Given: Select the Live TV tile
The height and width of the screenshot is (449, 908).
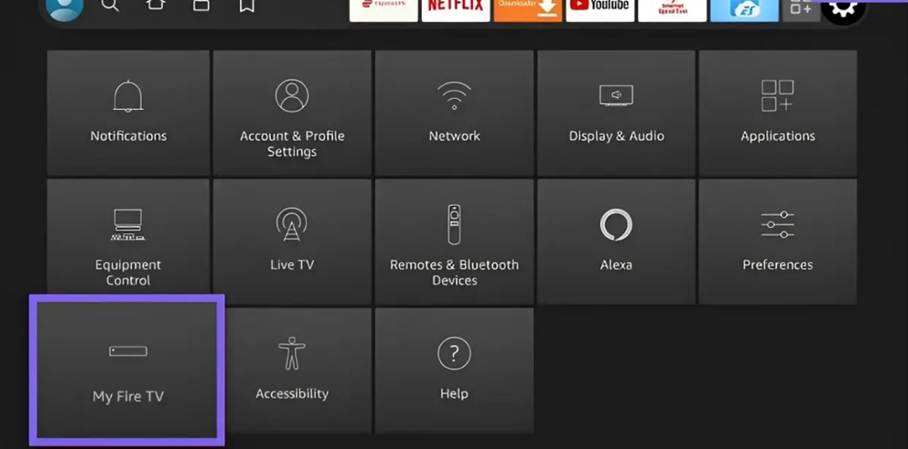Looking at the screenshot, I should (292, 241).
